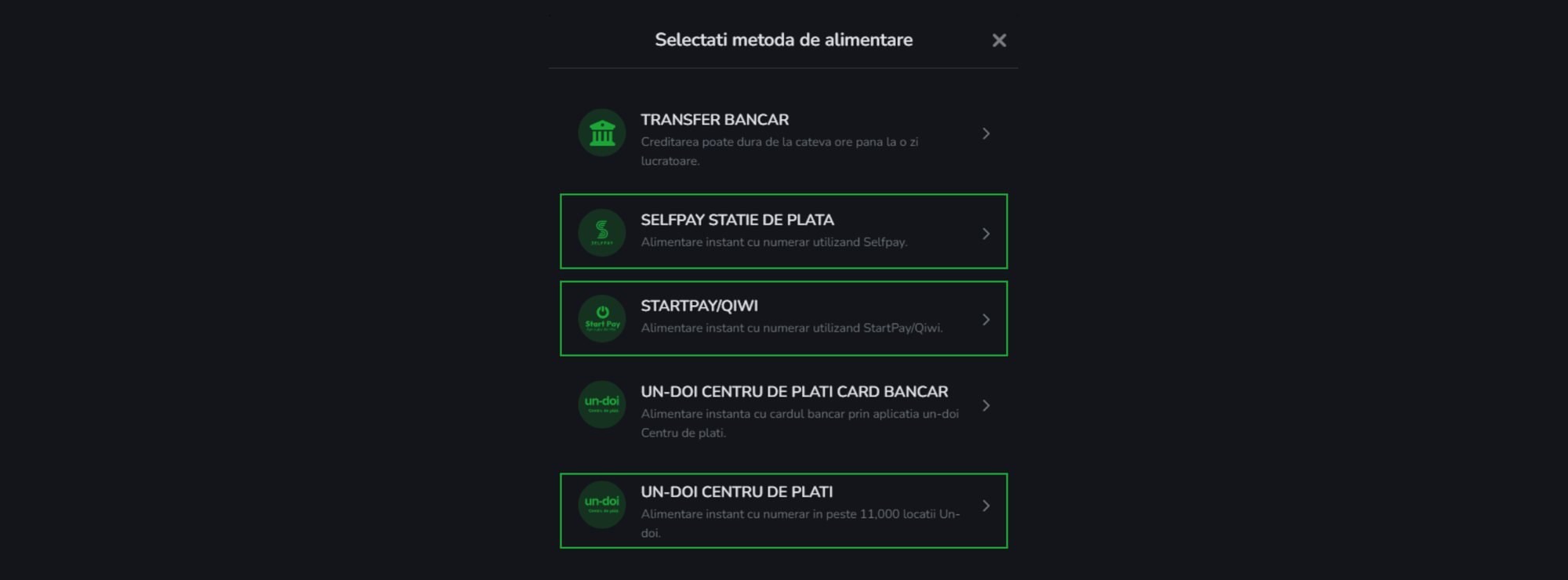Choose Selfpay Statie de Plata option
Viewport: 1568px width, 580px height.
[x=783, y=231]
